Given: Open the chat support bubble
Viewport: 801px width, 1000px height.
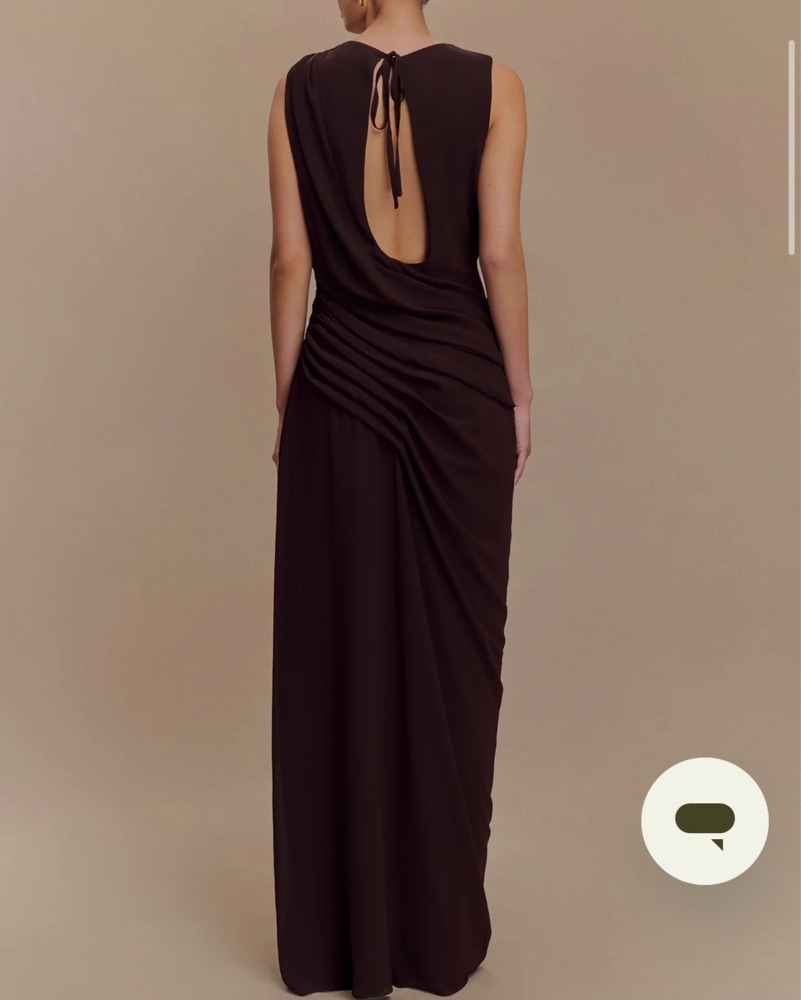Looking at the screenshot, I should 705,821.
